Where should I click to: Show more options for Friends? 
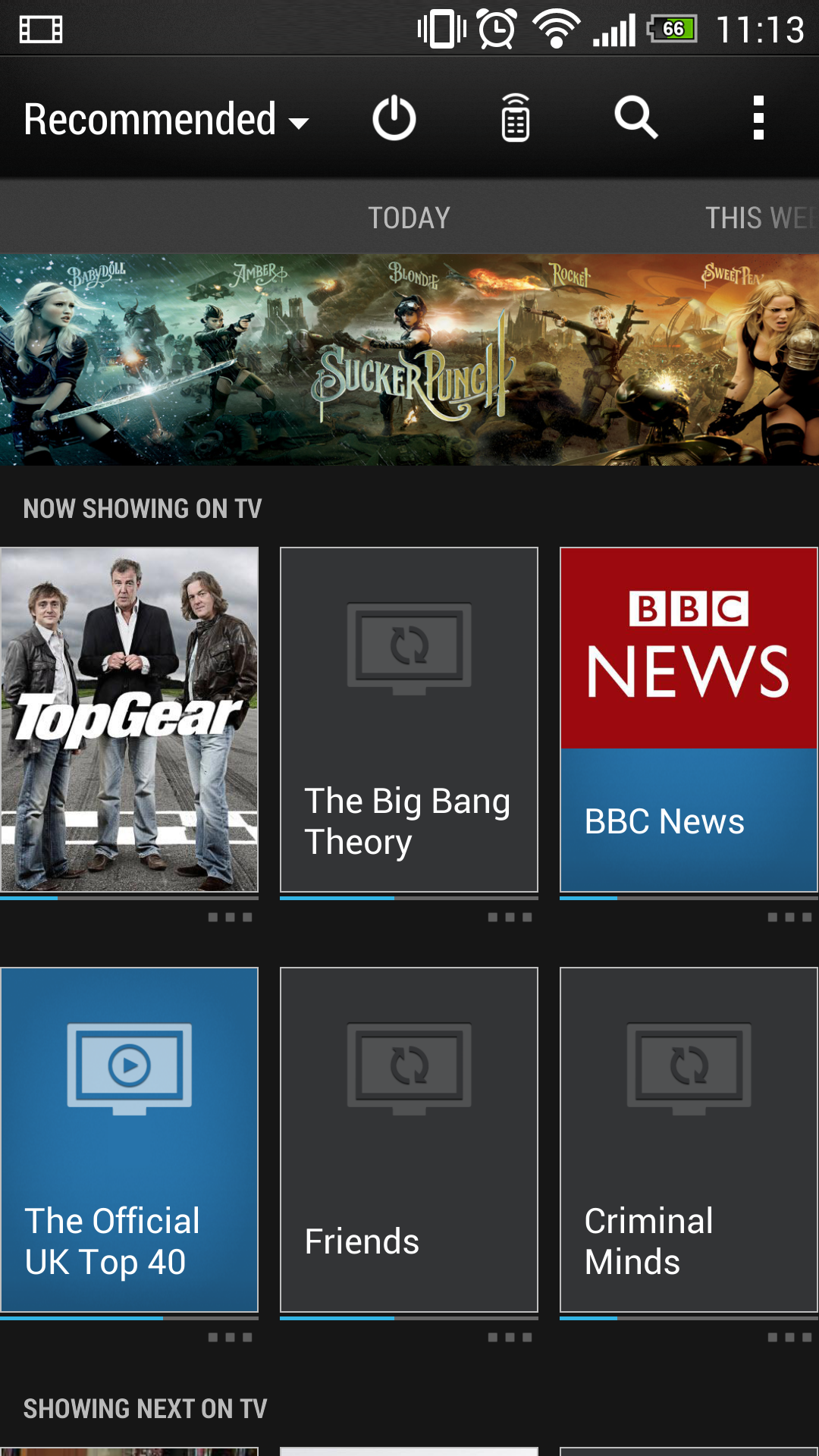click(510, 1338)
